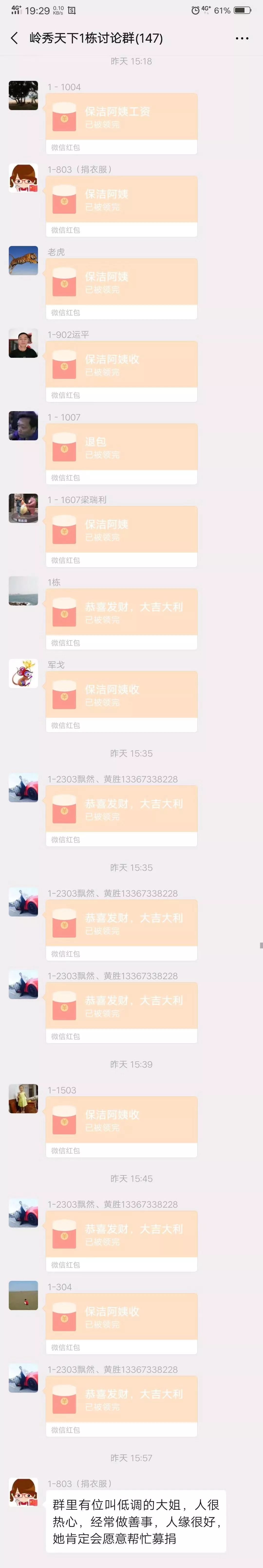Screen dimensions: 263x1568
Task: View the profile avatar of 1-902运平
Action: [x=23, y=343]
